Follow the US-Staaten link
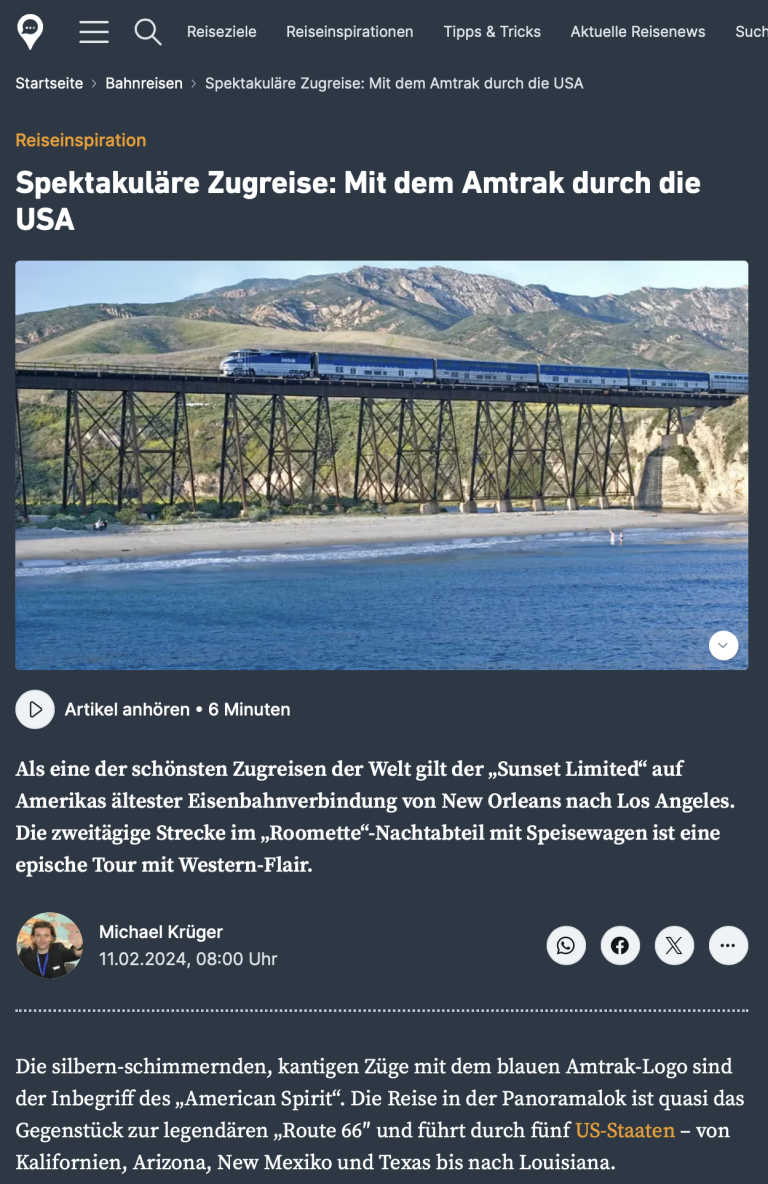768x1184 pixels. click(x=625, y=1130)
